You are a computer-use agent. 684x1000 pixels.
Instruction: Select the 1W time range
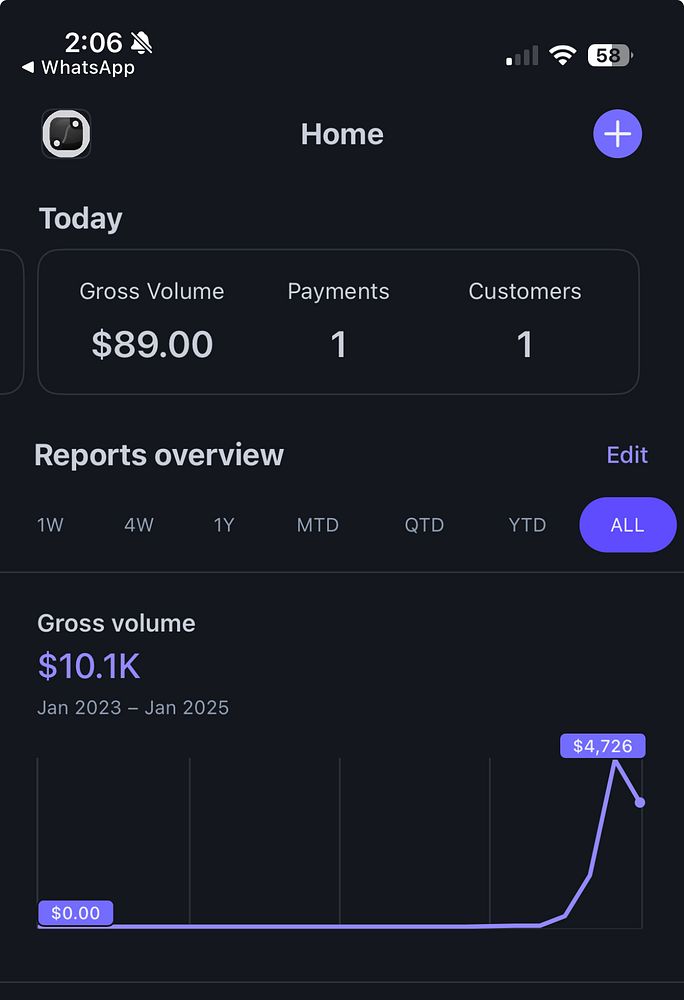click(50, 525)
